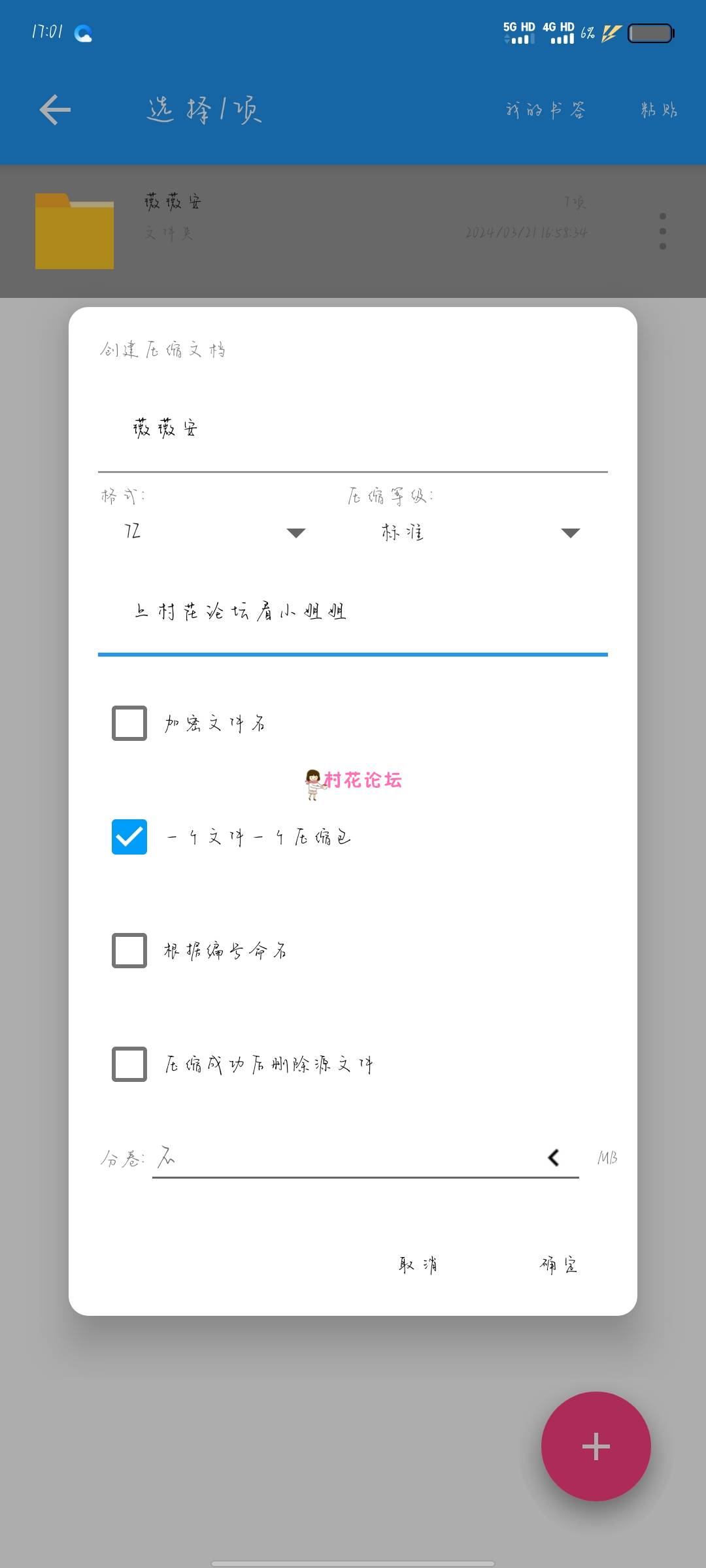Uncheck 一个文件一个压缩包 option
Screen dimensions: 706x1568
[x=129, y=837]
